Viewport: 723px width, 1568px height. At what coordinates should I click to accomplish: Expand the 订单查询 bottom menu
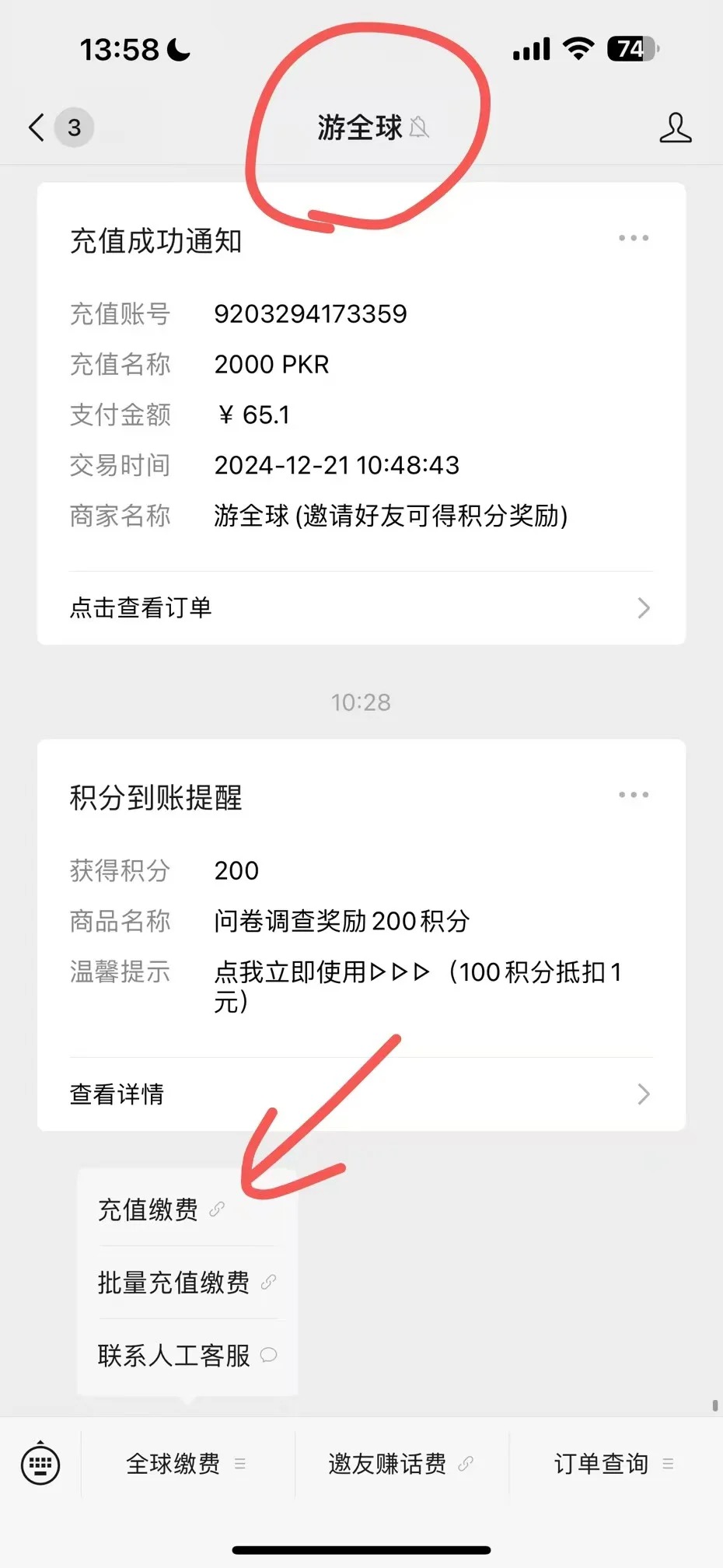tap(613, 1464)
